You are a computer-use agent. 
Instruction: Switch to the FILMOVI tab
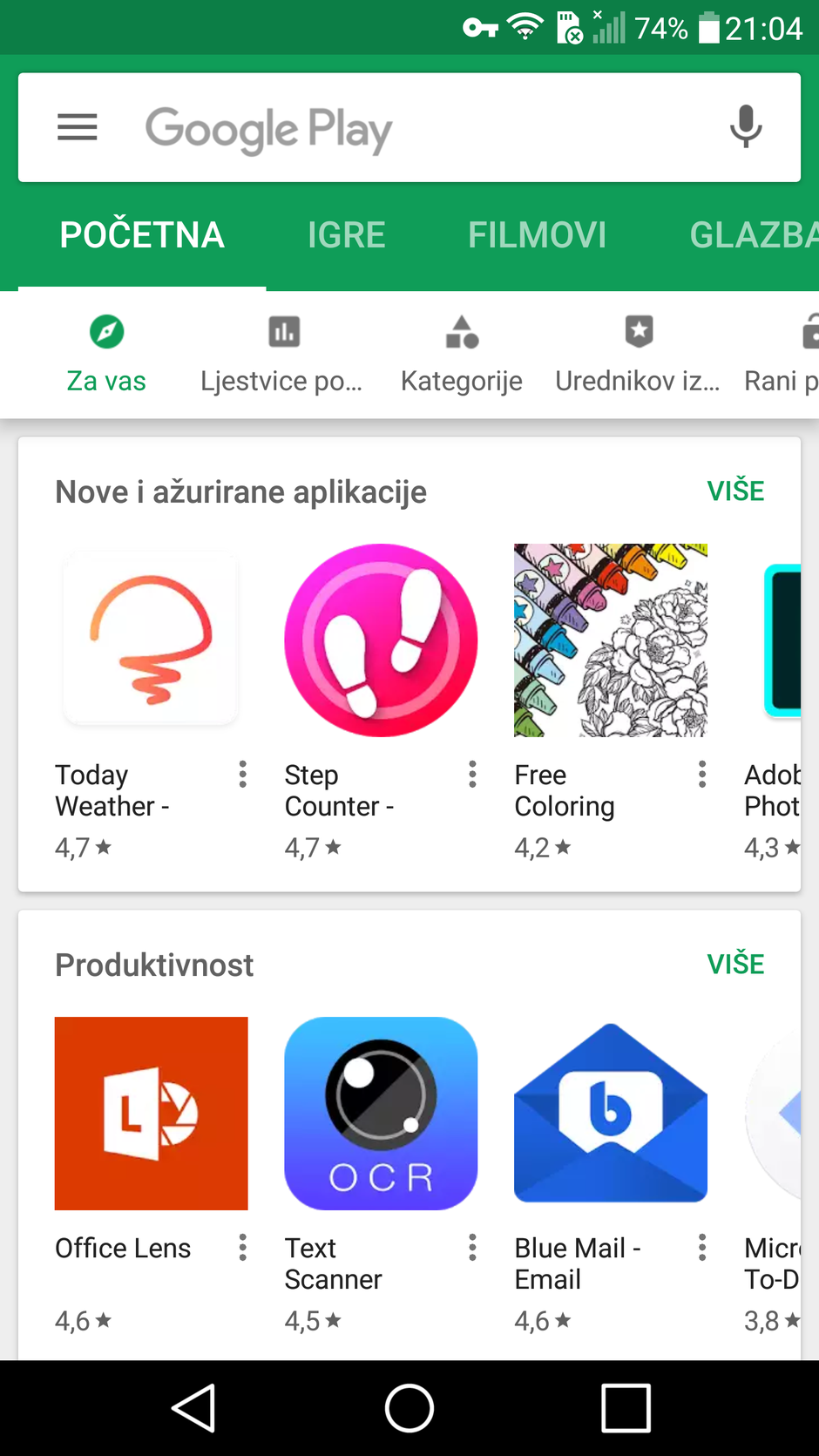coord(537,235)
